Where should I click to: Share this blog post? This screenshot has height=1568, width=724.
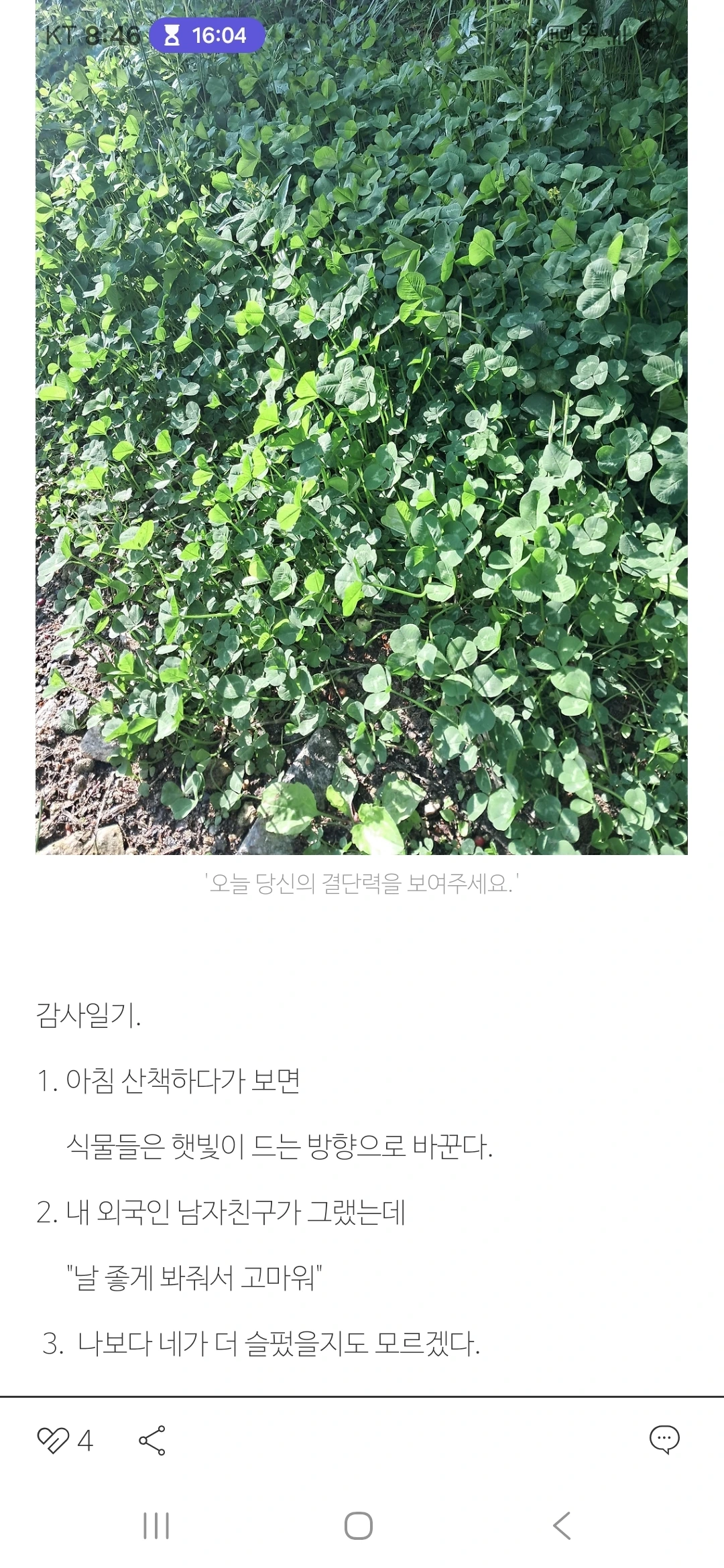[152, 1440]
